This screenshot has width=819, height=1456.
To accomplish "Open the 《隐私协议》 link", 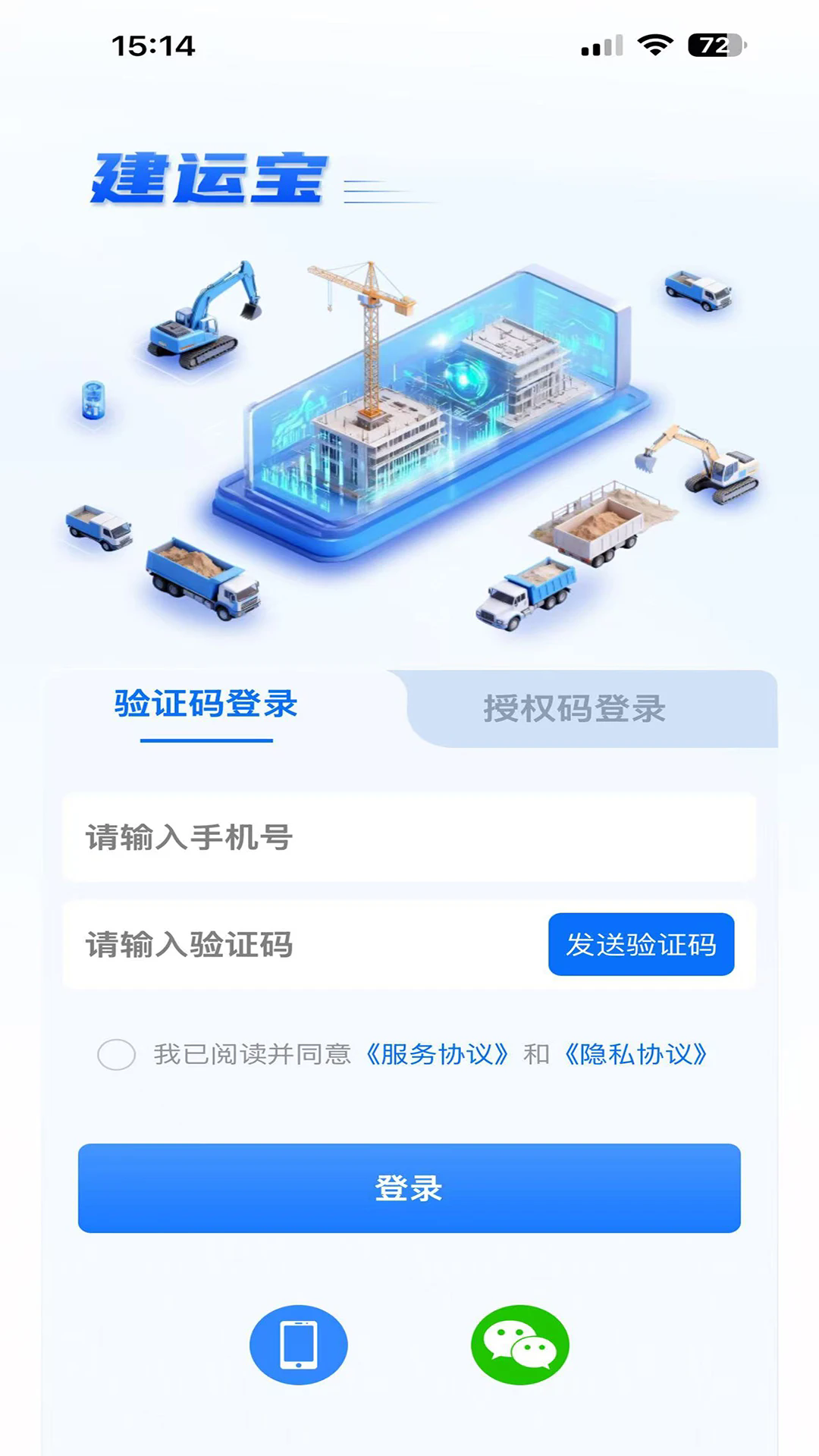I will (635, 1054).
